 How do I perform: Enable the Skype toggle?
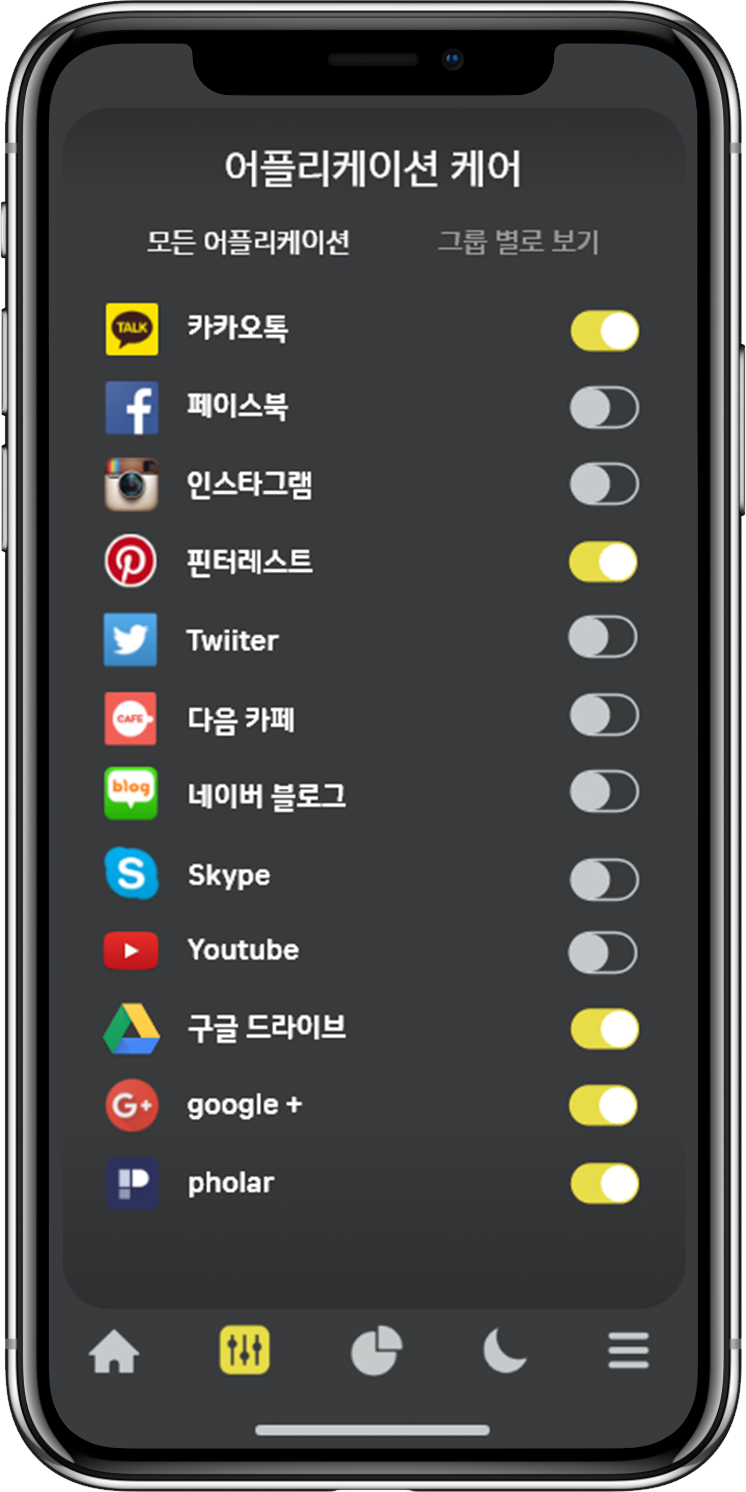(x=604, y=880)
